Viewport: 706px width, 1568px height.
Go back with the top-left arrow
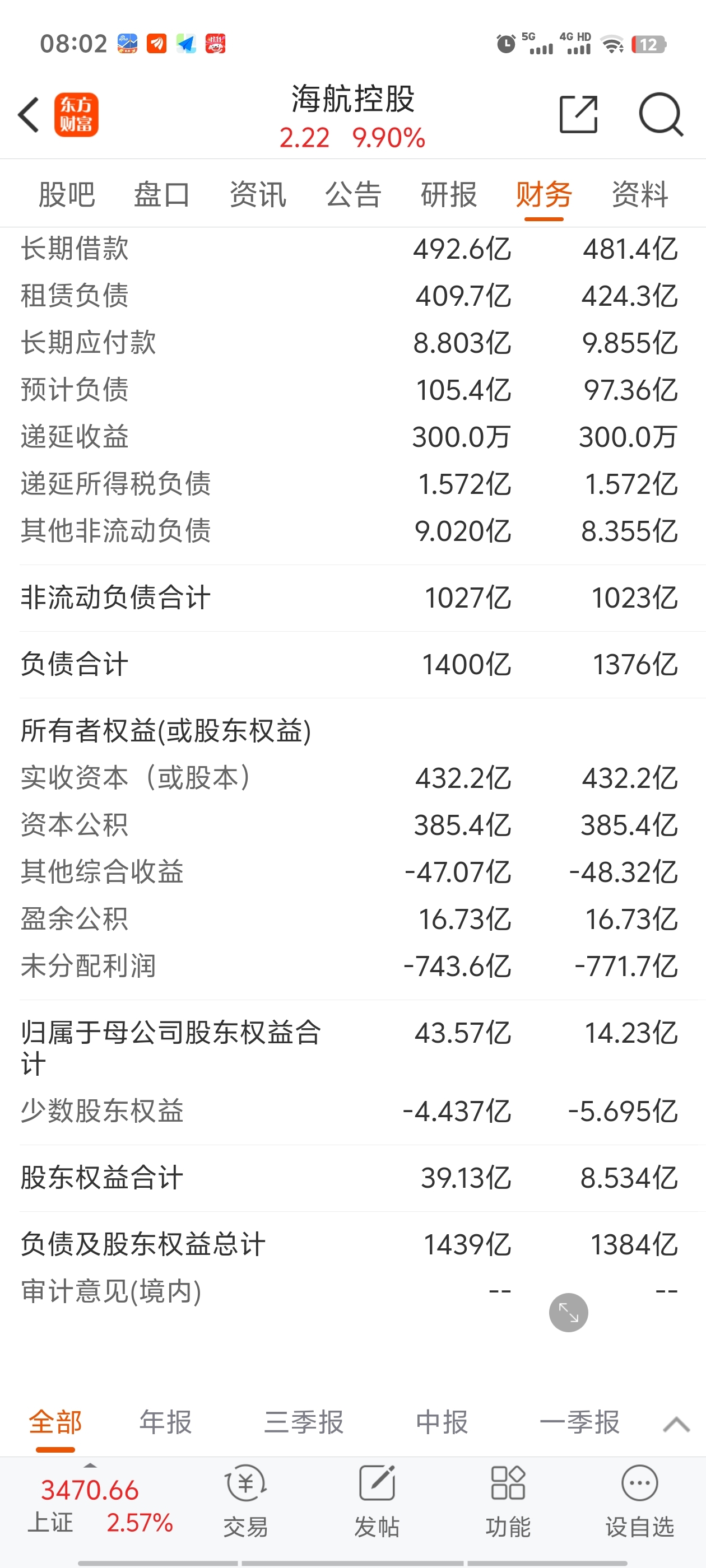[x=29, y=114]
